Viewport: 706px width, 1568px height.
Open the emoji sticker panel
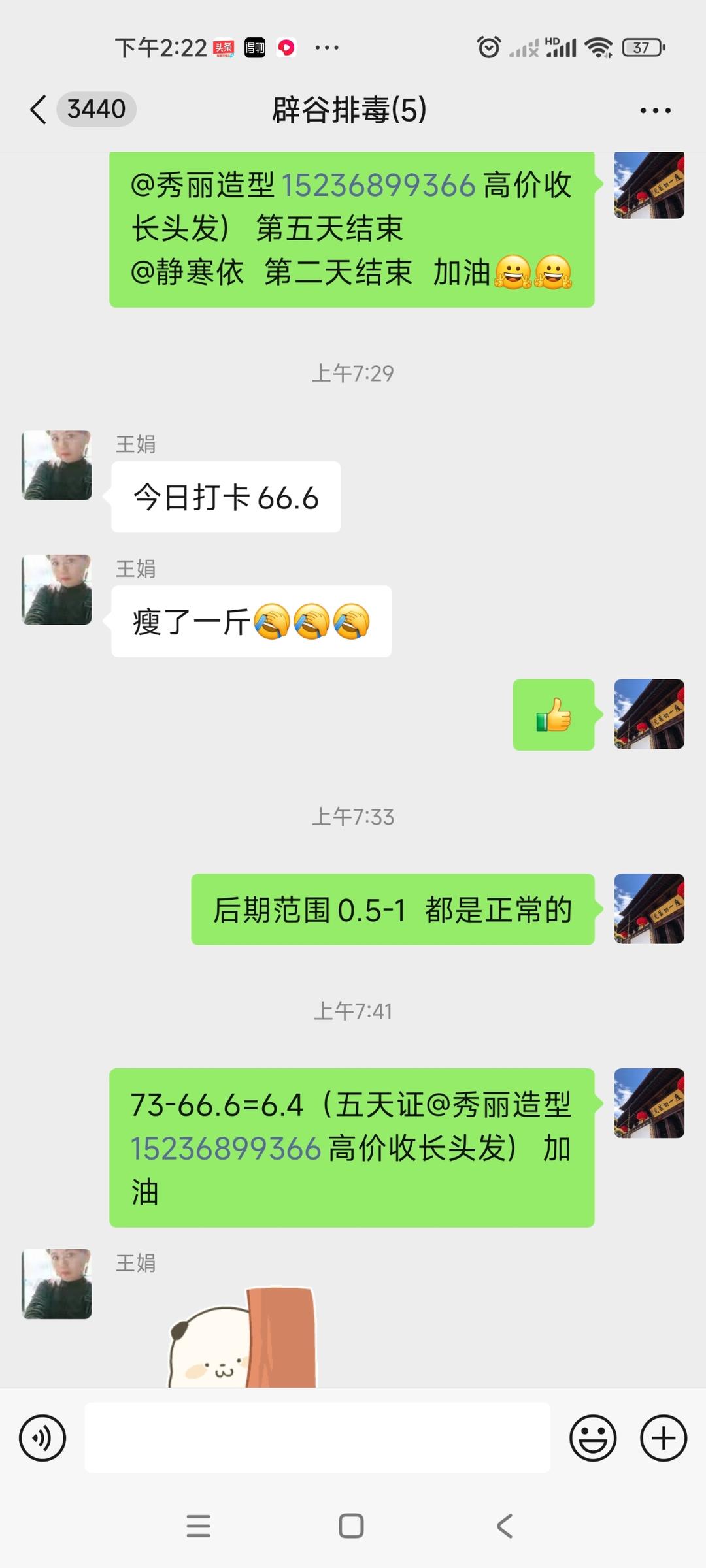click(x=593, y=1438)
